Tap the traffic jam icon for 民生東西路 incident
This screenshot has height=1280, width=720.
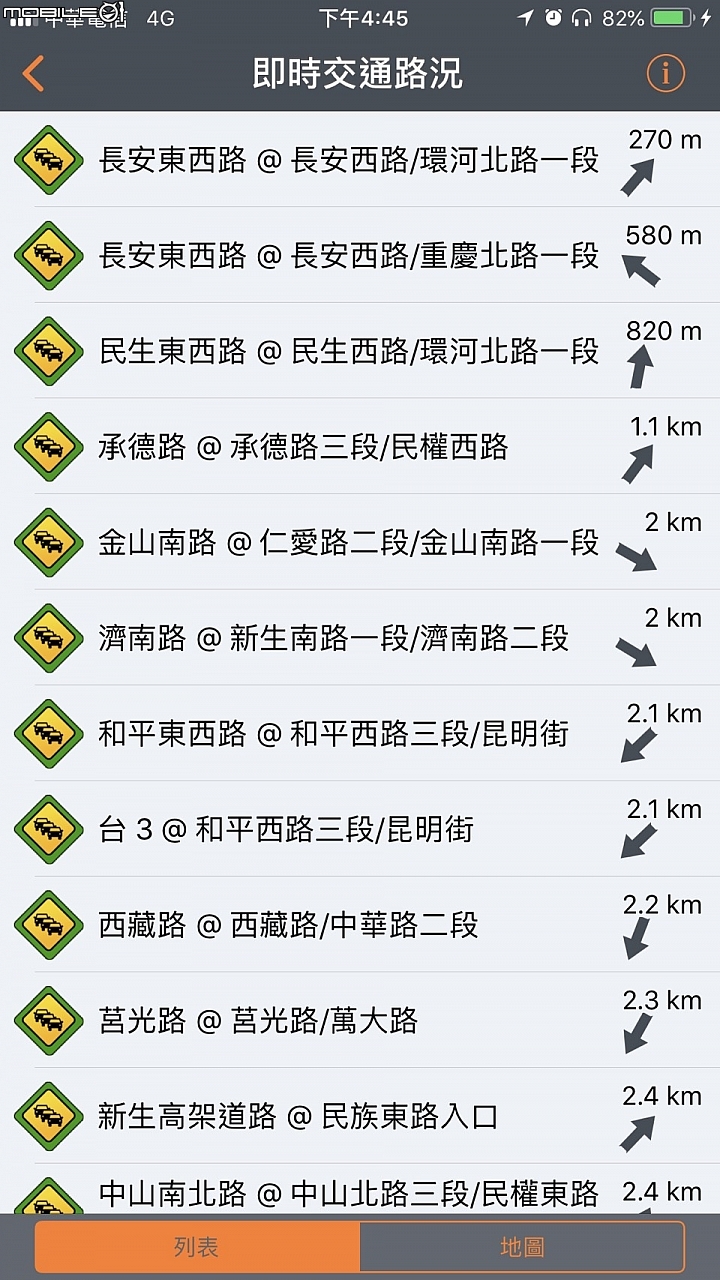coord(47,351)
